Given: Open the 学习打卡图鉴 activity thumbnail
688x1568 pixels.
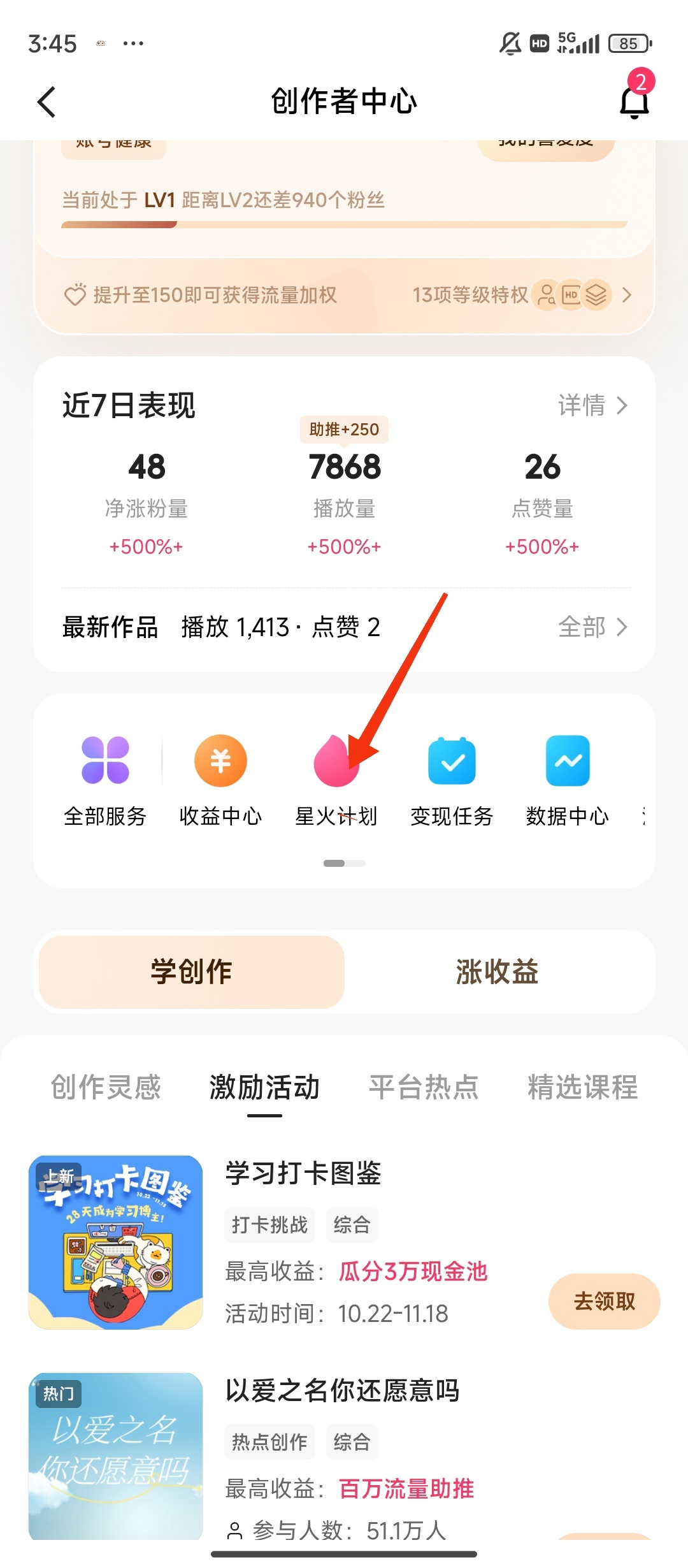Looking at the screenshot, I should point(115,1242).
